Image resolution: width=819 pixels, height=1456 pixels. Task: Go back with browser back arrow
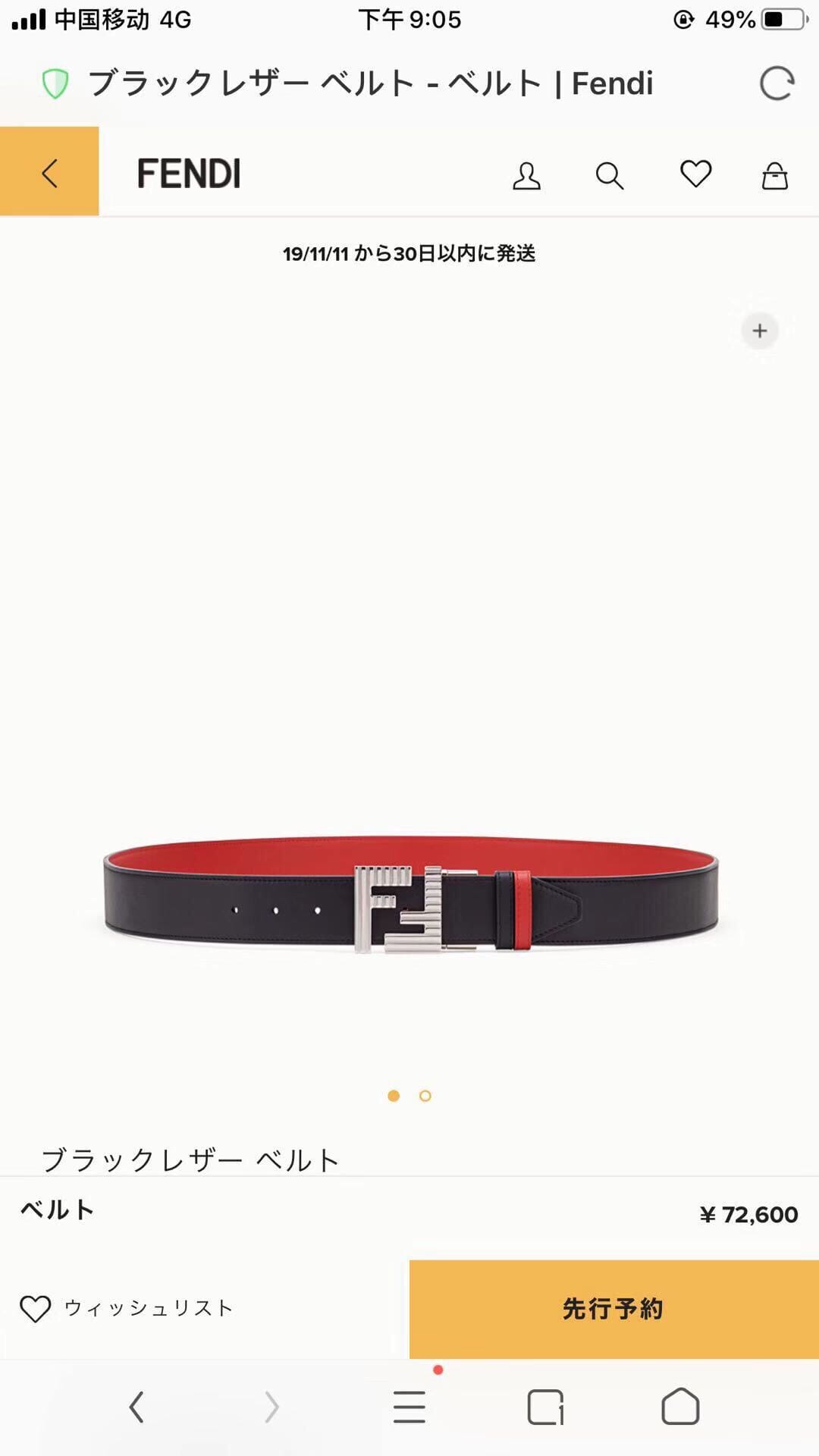coord(136,1407)
